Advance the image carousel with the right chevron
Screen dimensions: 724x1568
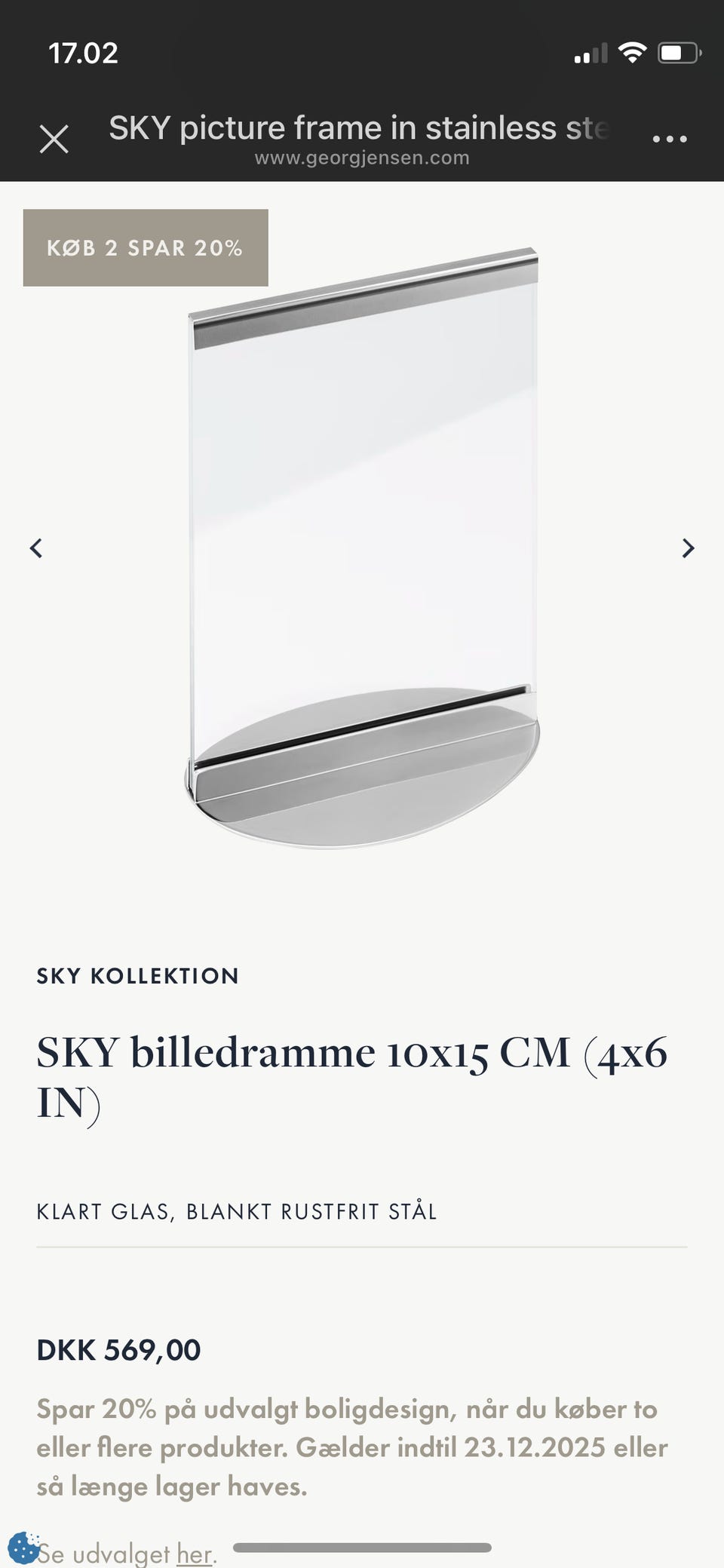click(687, 548)
